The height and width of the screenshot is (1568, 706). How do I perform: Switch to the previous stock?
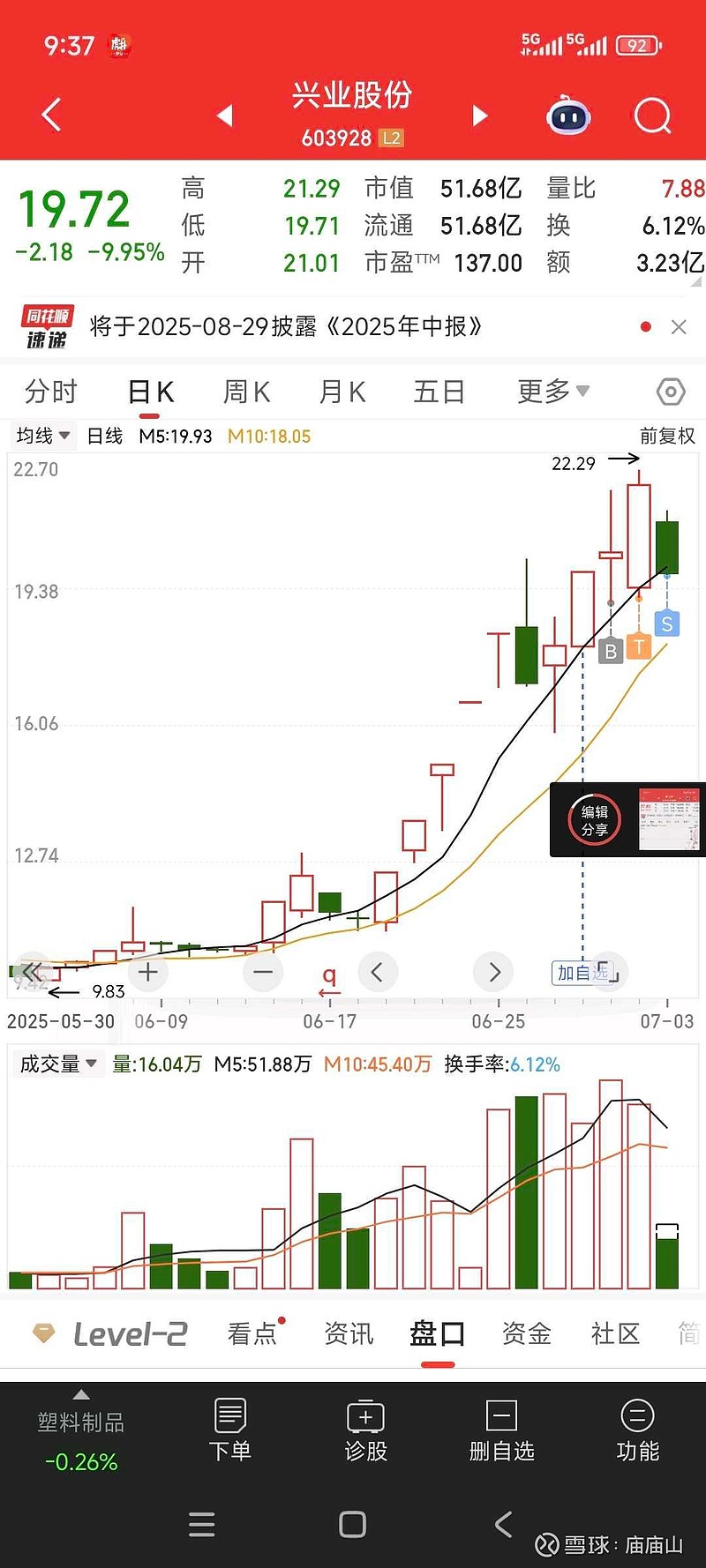pyautogui.click(x=225, y=116)
